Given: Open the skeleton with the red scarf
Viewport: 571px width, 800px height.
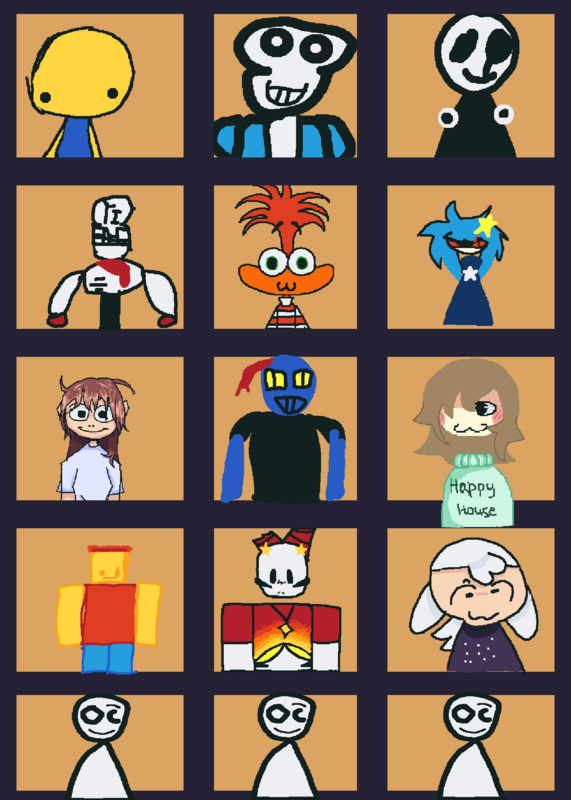Looking at the screenshot, I should tap(100, 257).
